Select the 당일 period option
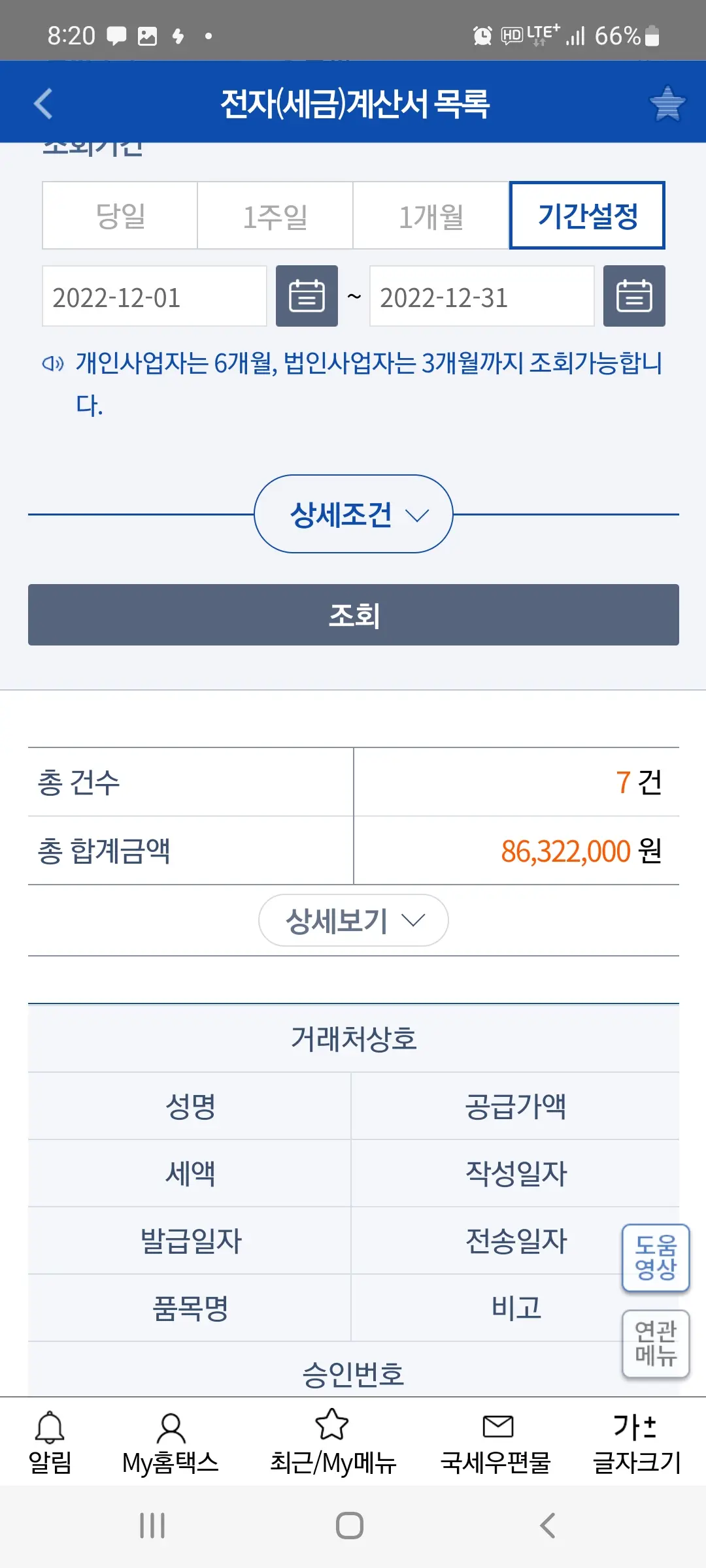 120,216
